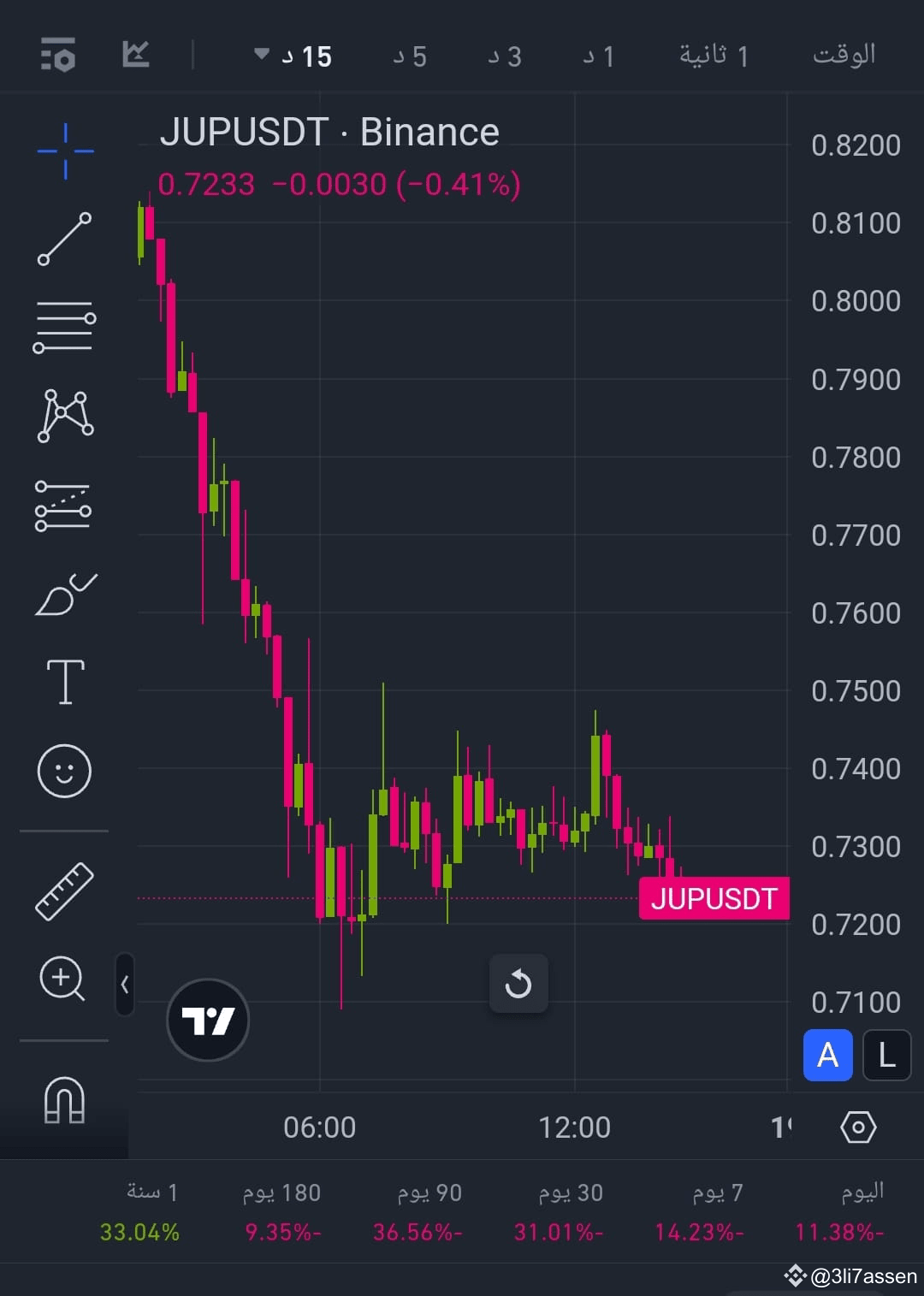Viewport: 924px width, 1296px height.
Task: Toggle magnet snapping mode
Action: [x=62, y=1104]
